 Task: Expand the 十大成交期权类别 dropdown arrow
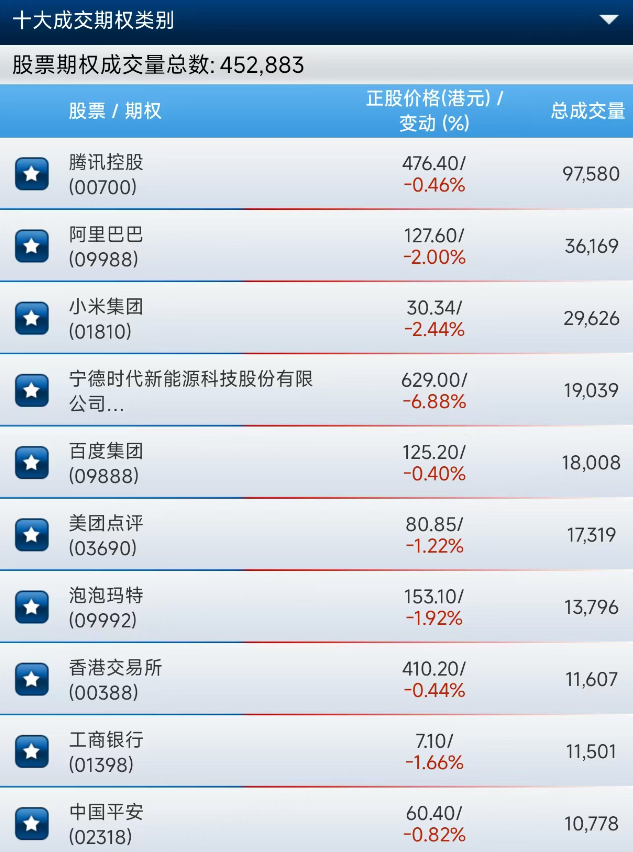coord(608,20)
